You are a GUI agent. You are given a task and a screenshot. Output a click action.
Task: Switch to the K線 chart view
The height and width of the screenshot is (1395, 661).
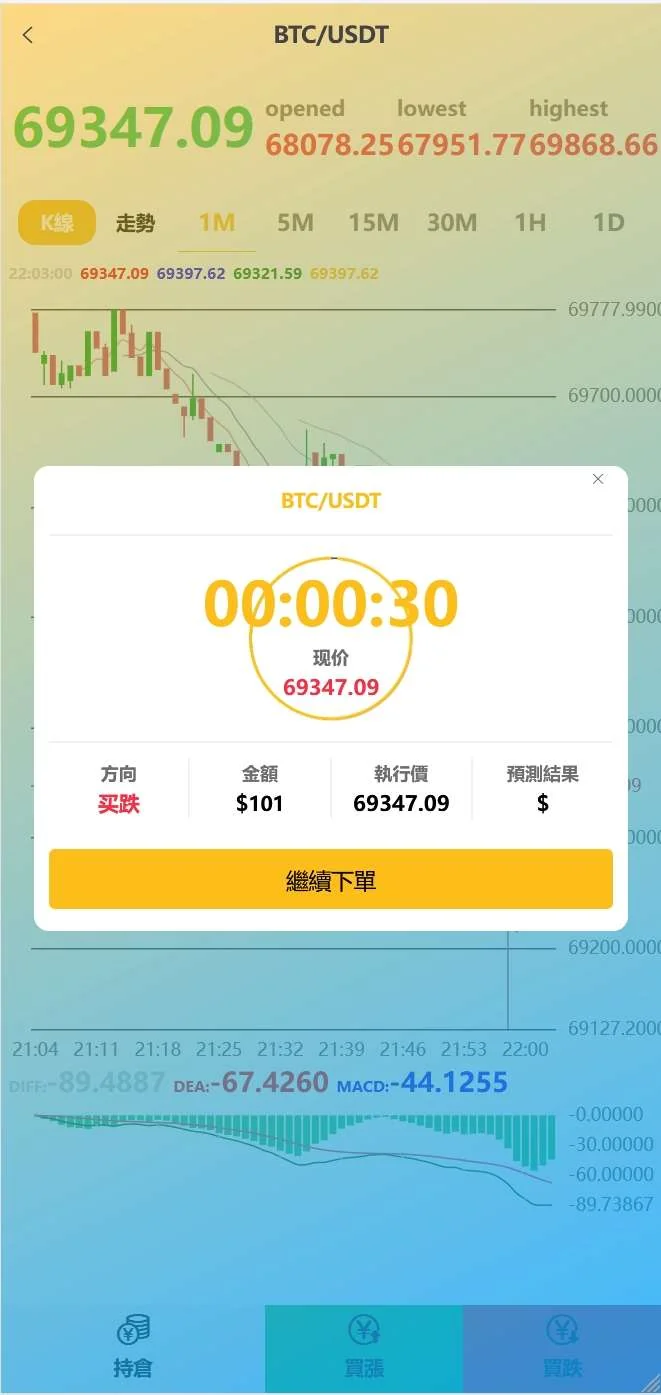click(57, 223)
